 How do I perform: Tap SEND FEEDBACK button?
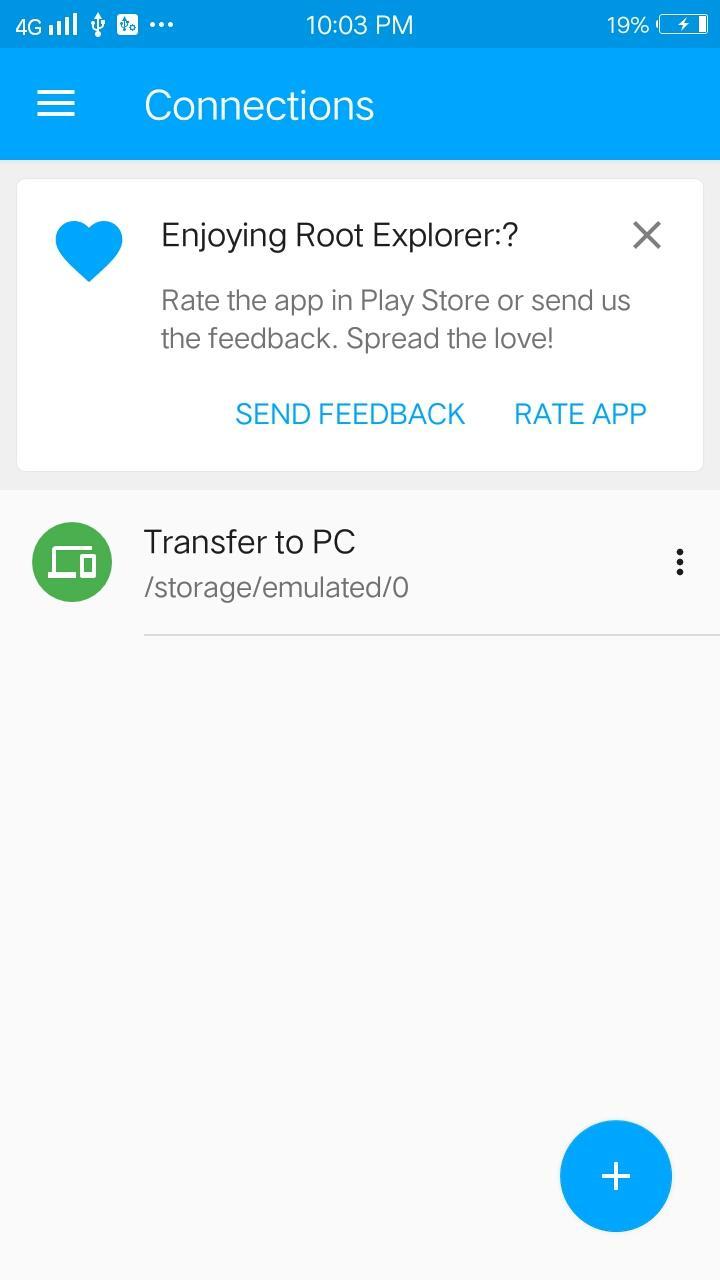tap(350, 414)
